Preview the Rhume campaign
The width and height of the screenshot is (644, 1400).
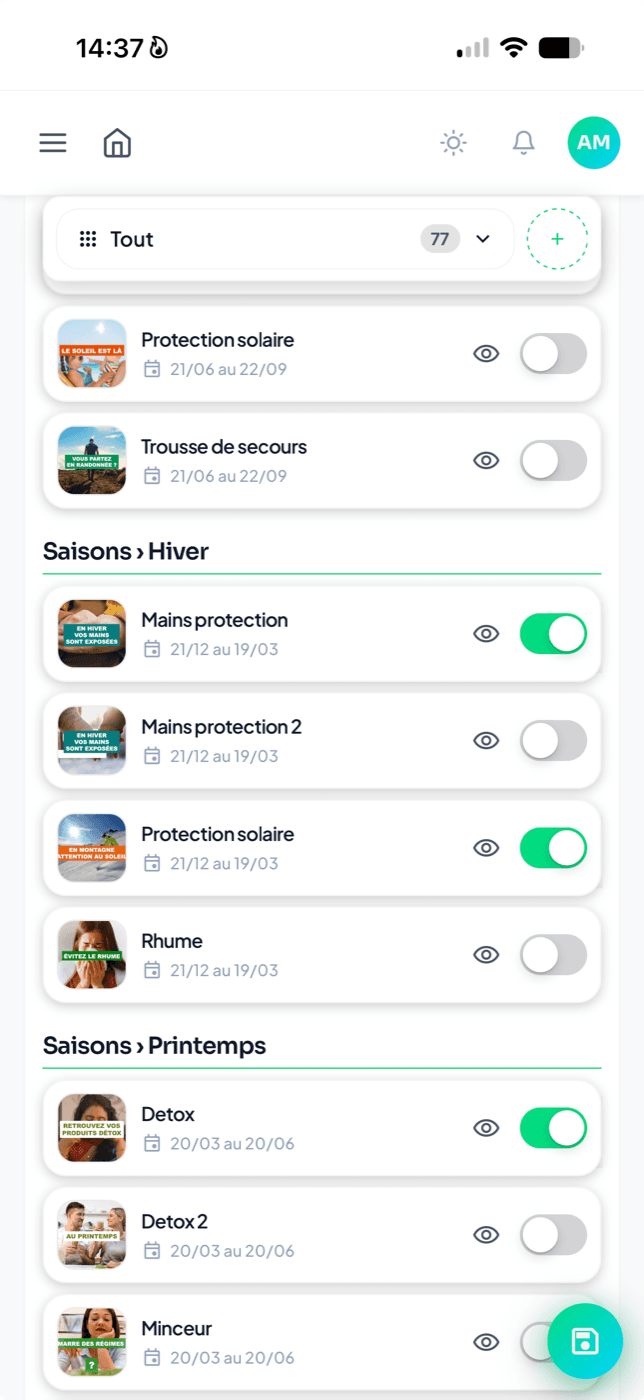486,954
